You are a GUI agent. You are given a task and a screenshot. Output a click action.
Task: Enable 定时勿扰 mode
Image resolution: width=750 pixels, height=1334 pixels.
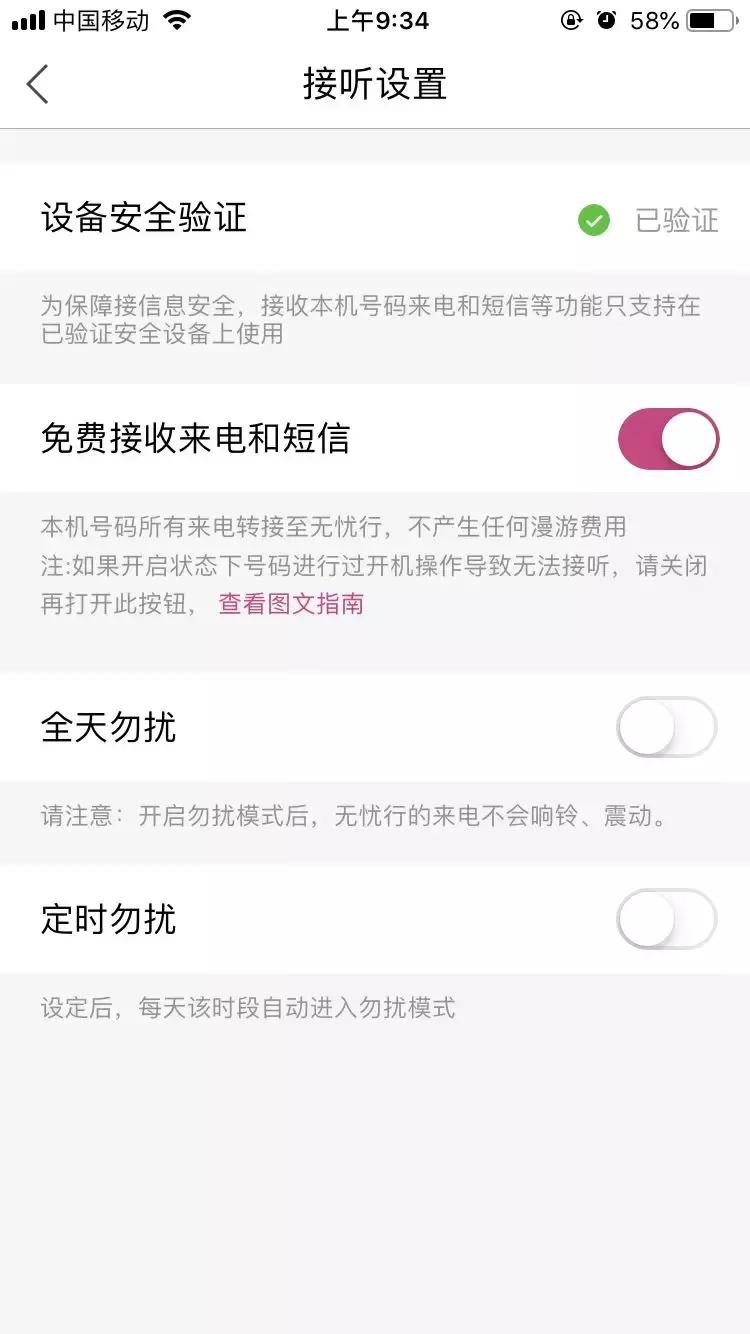(x=666, y=919)
